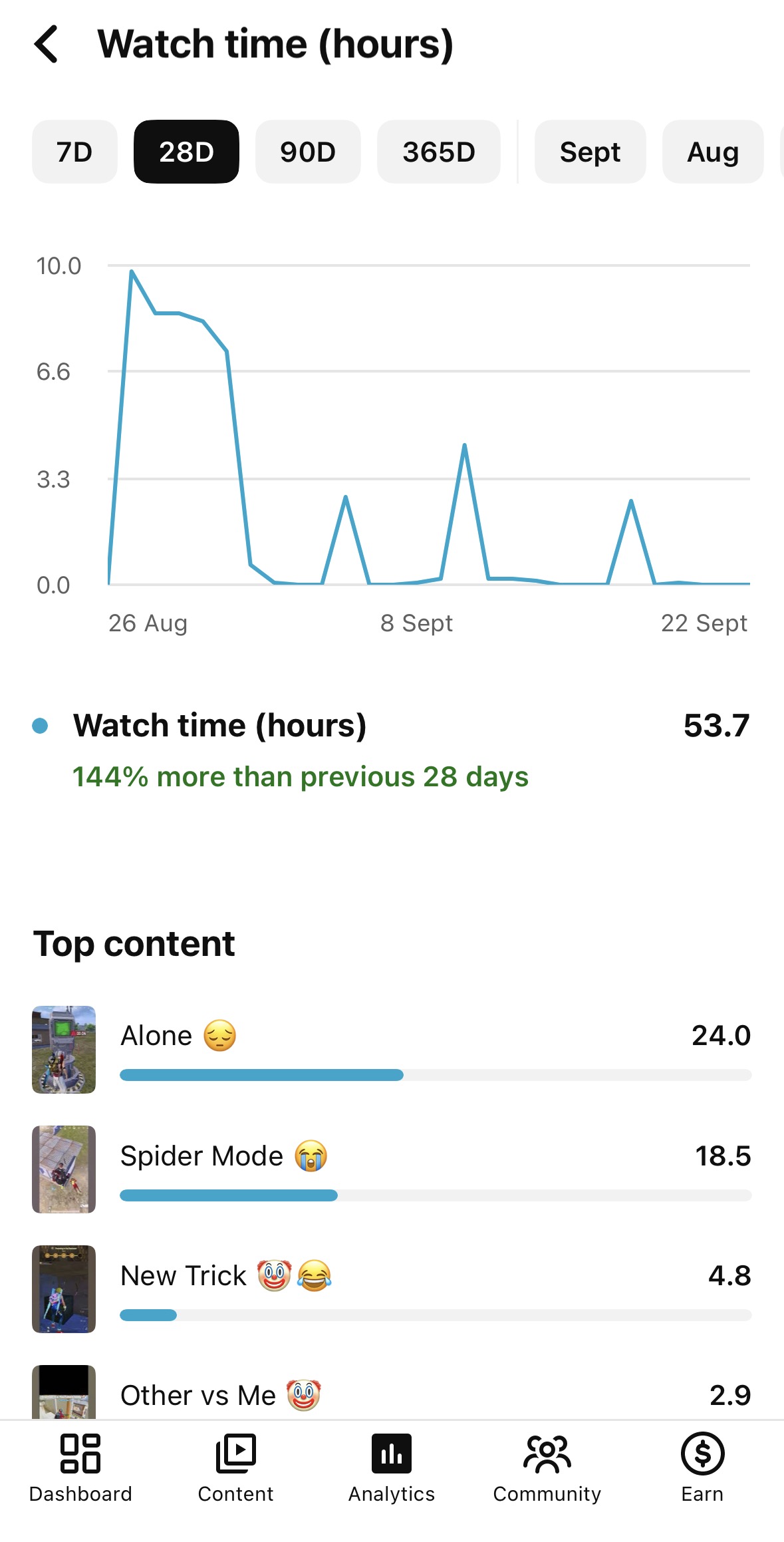Viewport: 784px width, 1542px height.
Task: Go back from Watch time screen
Action: click(x=47, y=45)
